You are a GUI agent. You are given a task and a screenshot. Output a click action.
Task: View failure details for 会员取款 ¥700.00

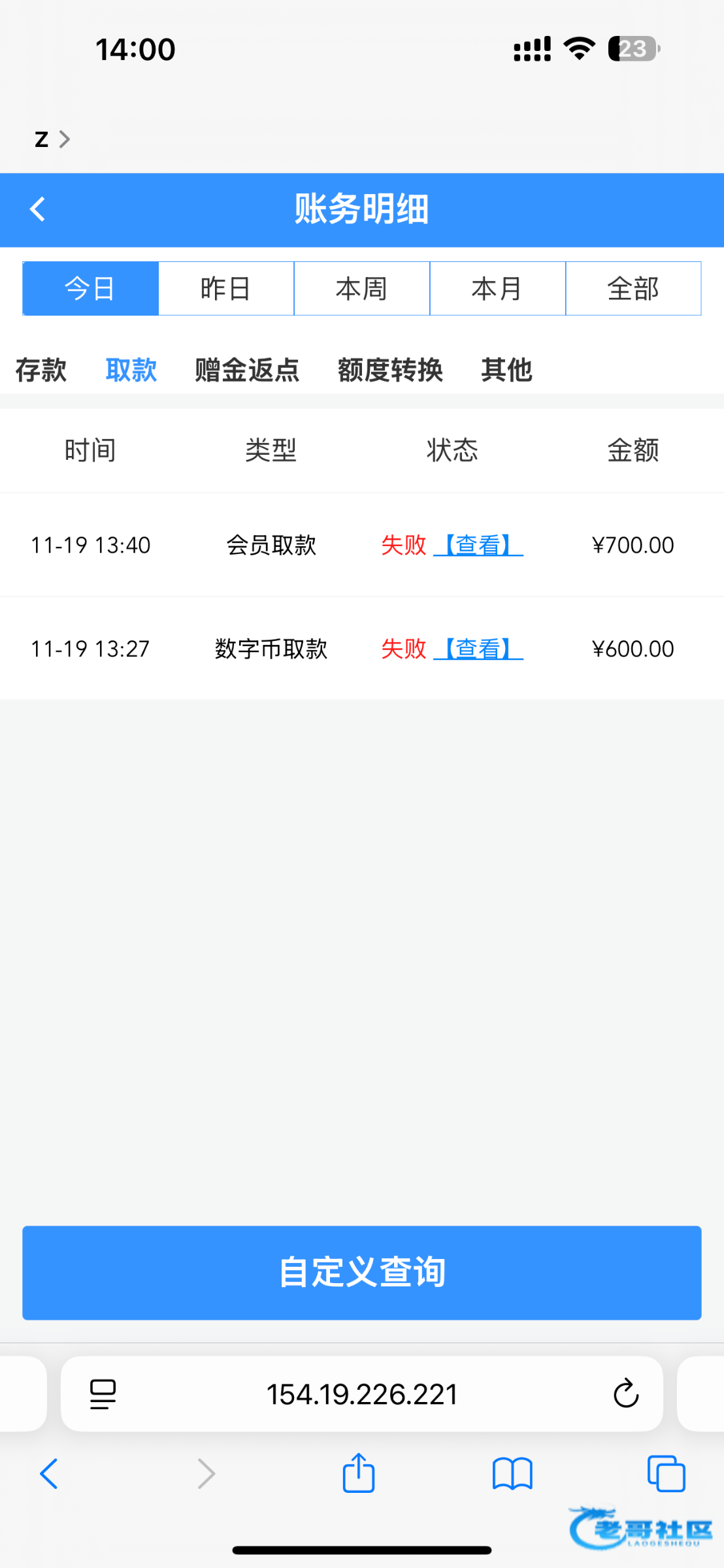click(478, 545)
